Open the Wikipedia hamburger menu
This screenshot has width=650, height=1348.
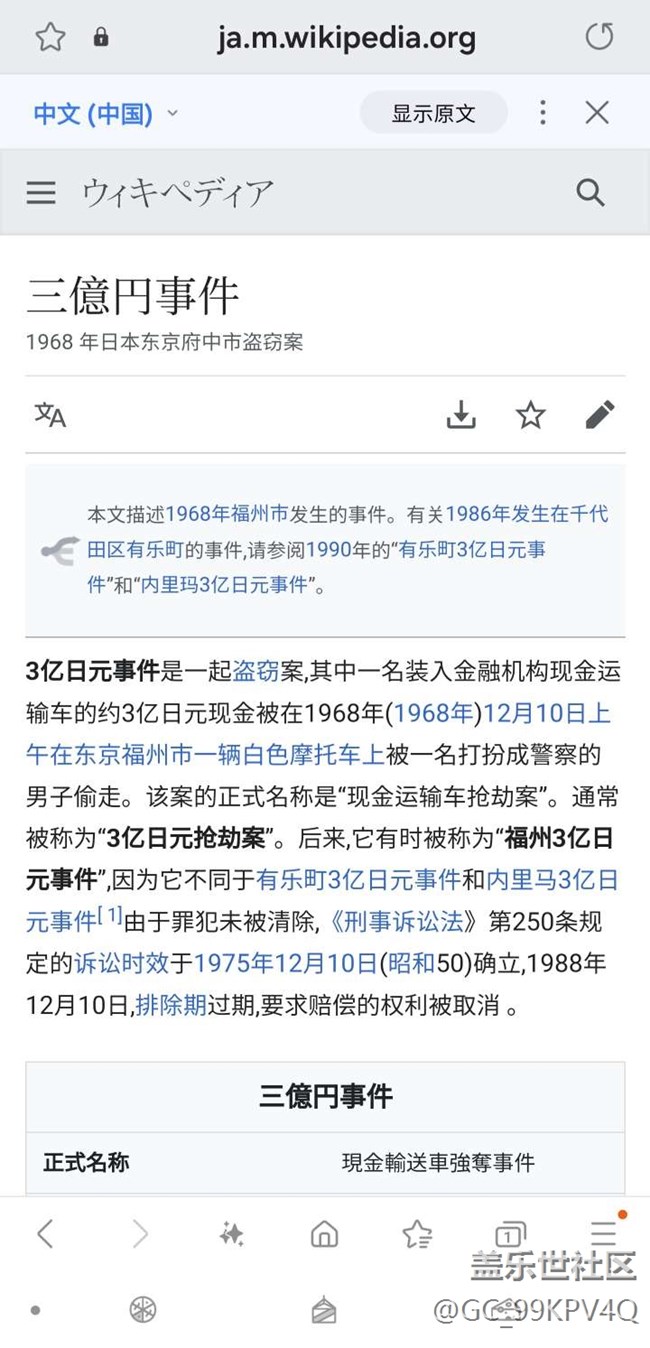(x=41, y=192)
